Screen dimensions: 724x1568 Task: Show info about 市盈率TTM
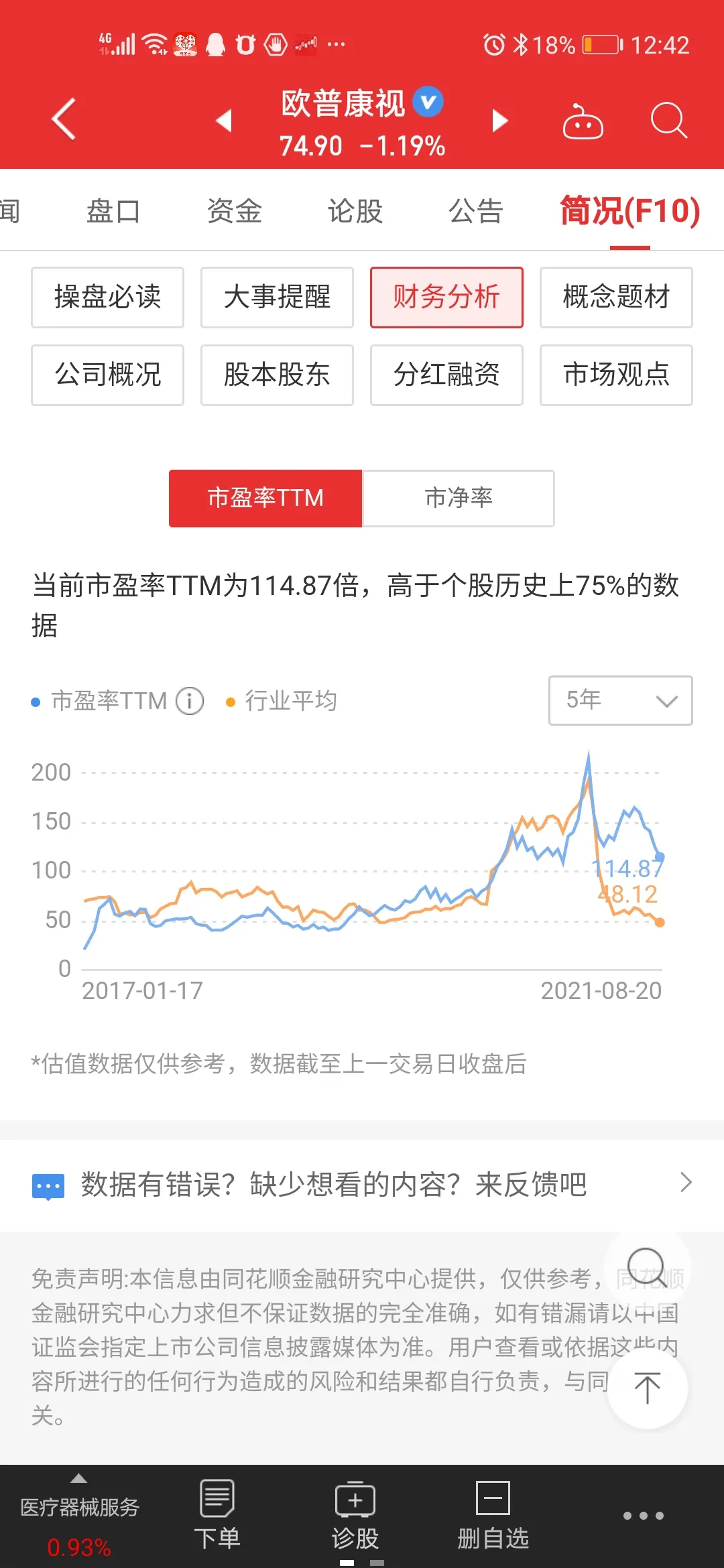pyautogui.click(x=190, y=702)
